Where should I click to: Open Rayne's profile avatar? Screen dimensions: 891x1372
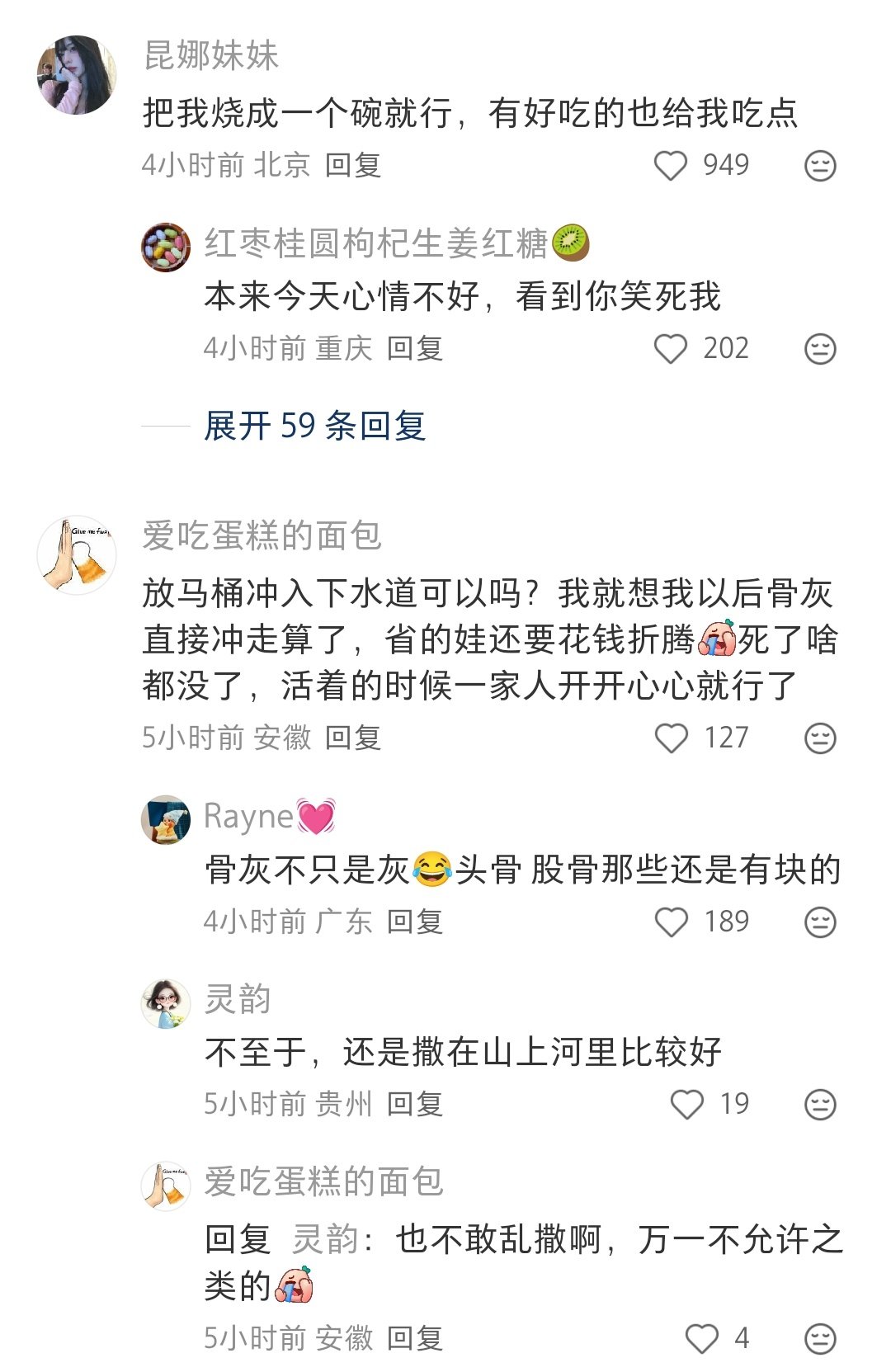[x=166, y=819]
